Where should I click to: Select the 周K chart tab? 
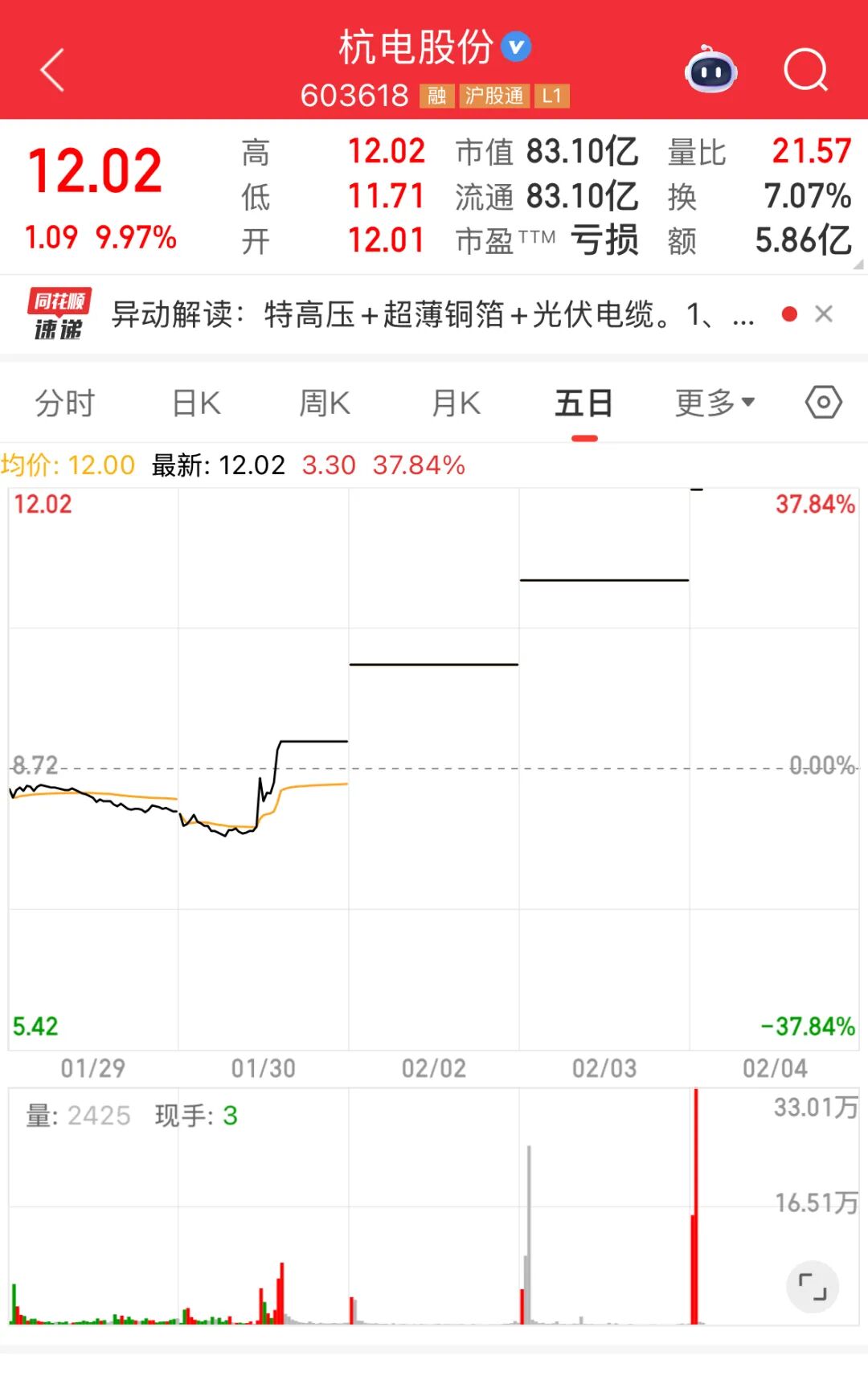tap(325, 403)
